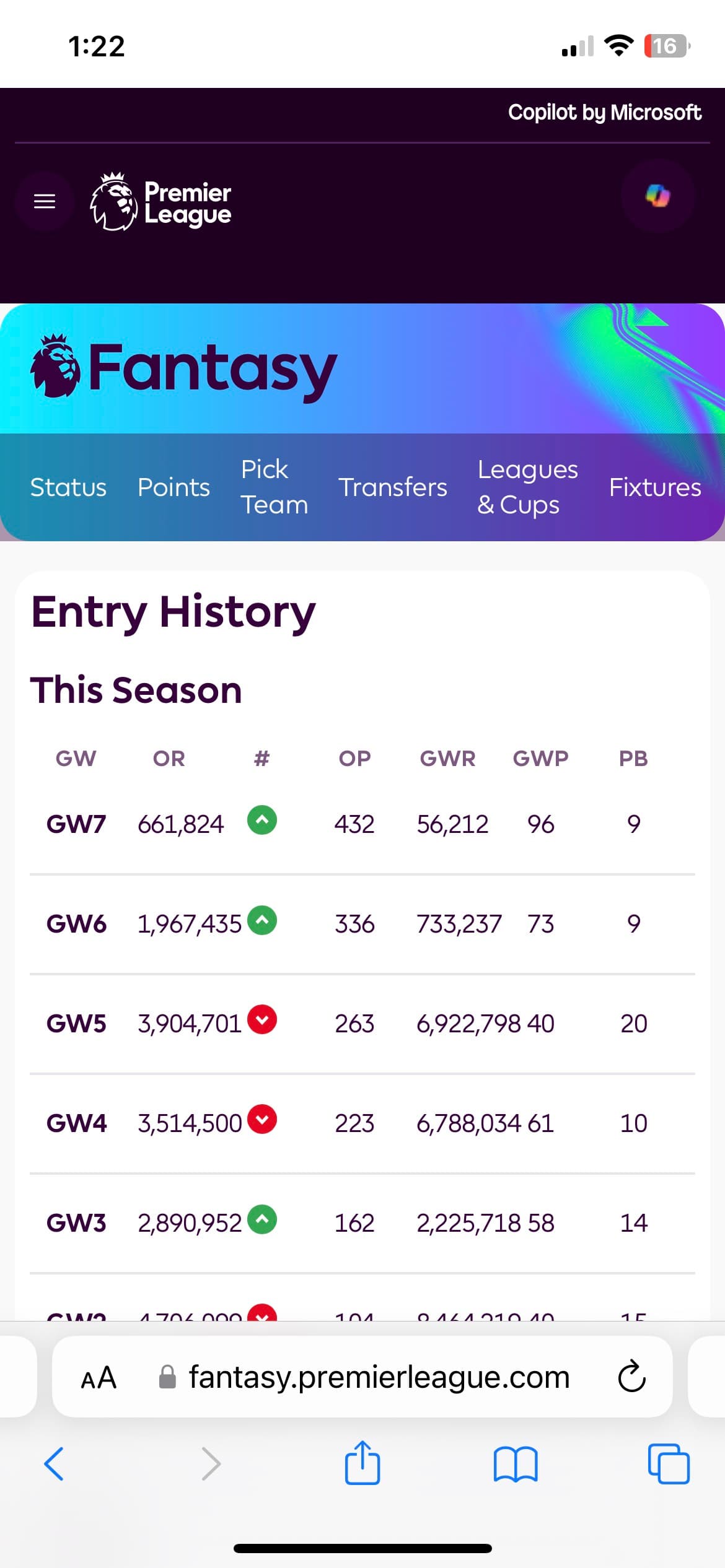Open the GW5 gameweek entry

click(76, 1024)
